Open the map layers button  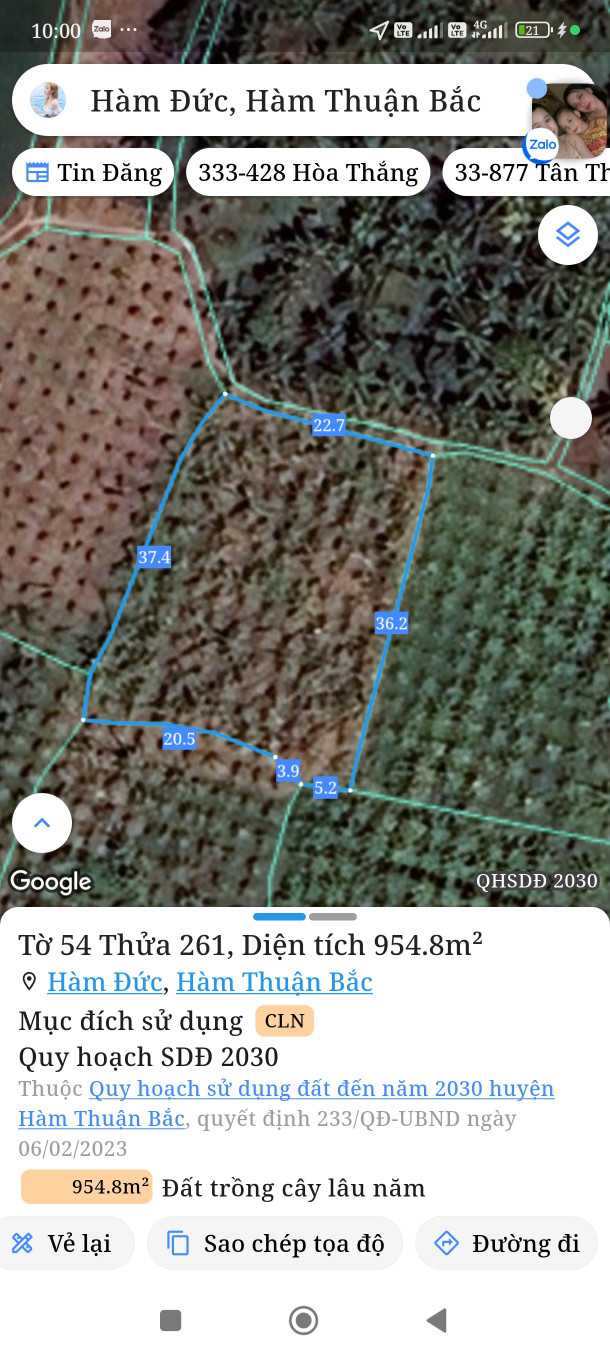pos(568,235)
